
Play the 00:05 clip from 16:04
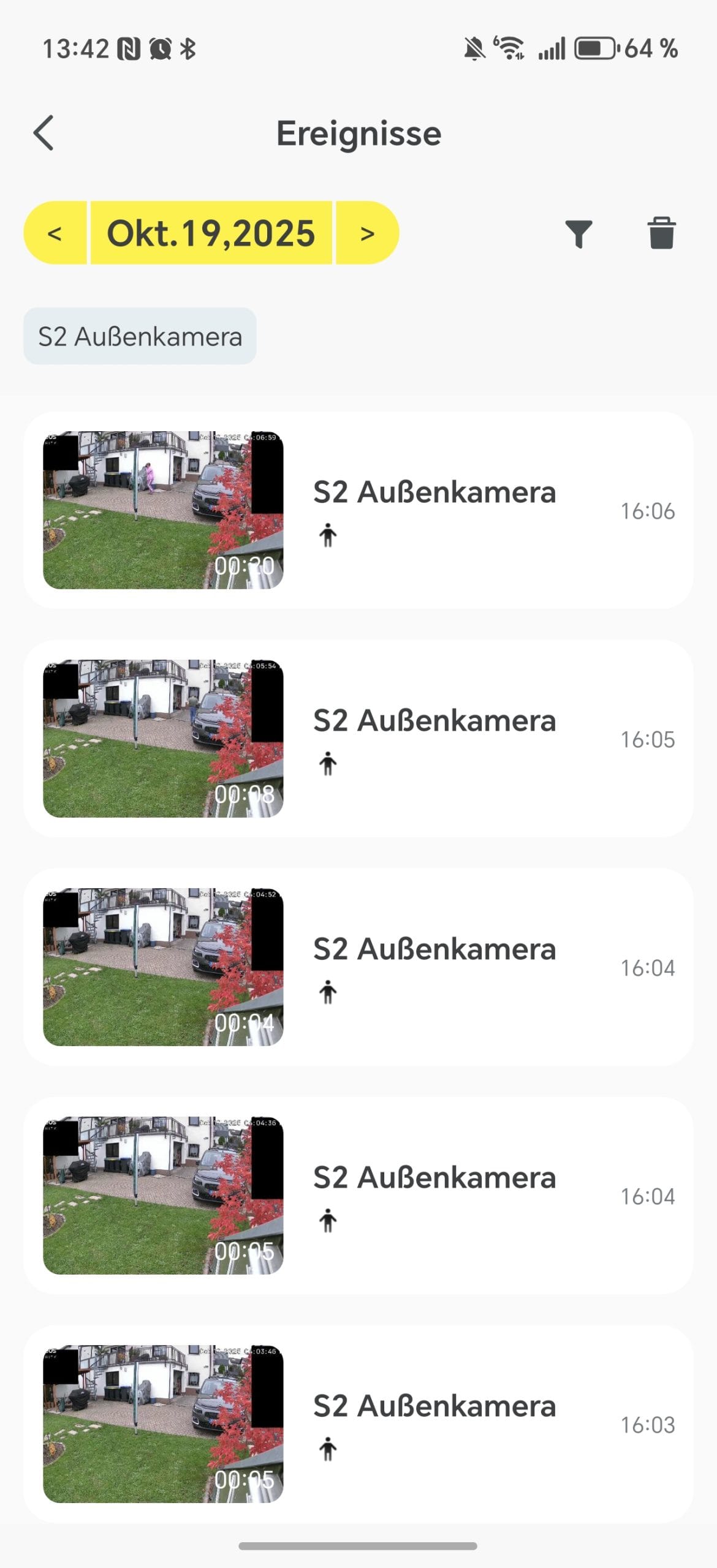163,1196
